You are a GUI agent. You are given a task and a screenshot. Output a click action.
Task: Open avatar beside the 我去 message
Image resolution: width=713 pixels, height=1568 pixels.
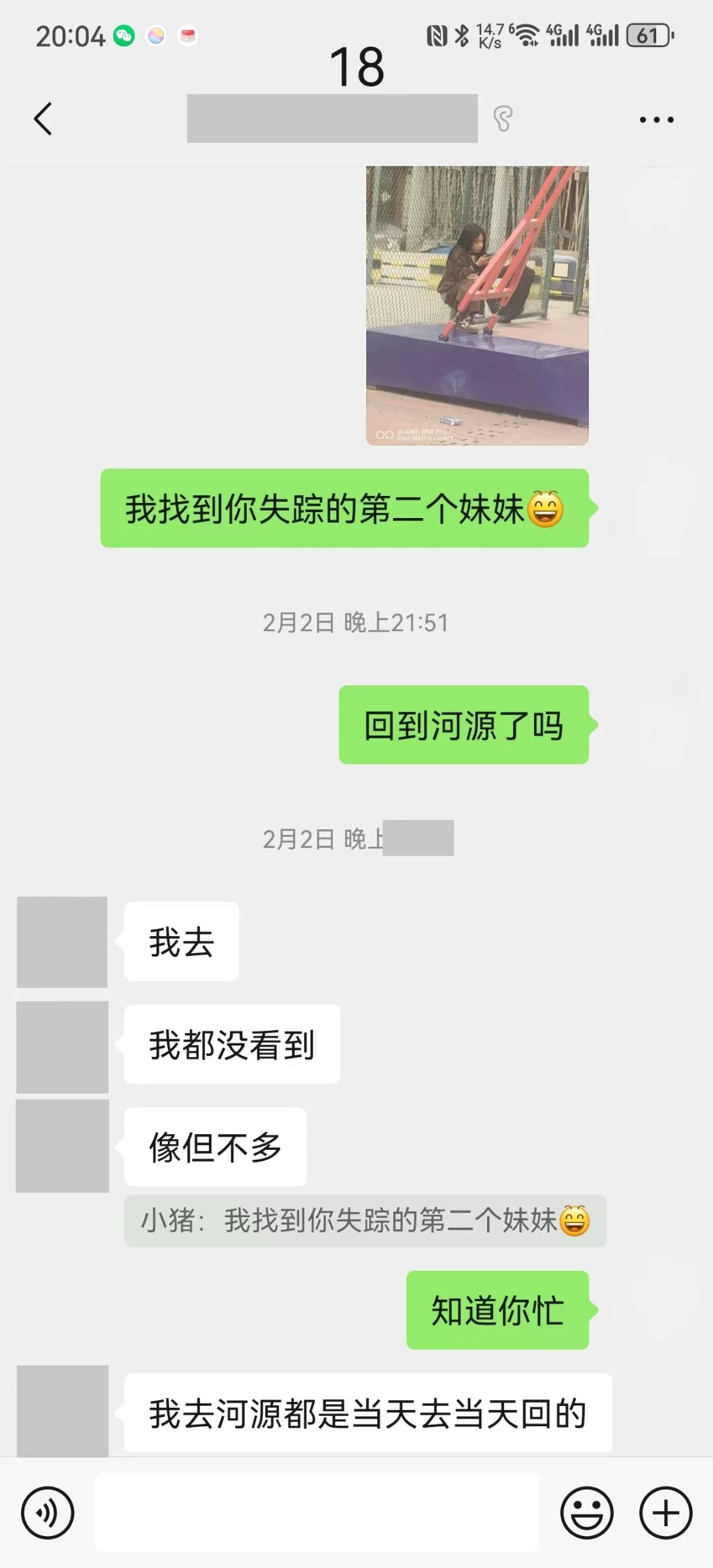click(x=62, y=941)
